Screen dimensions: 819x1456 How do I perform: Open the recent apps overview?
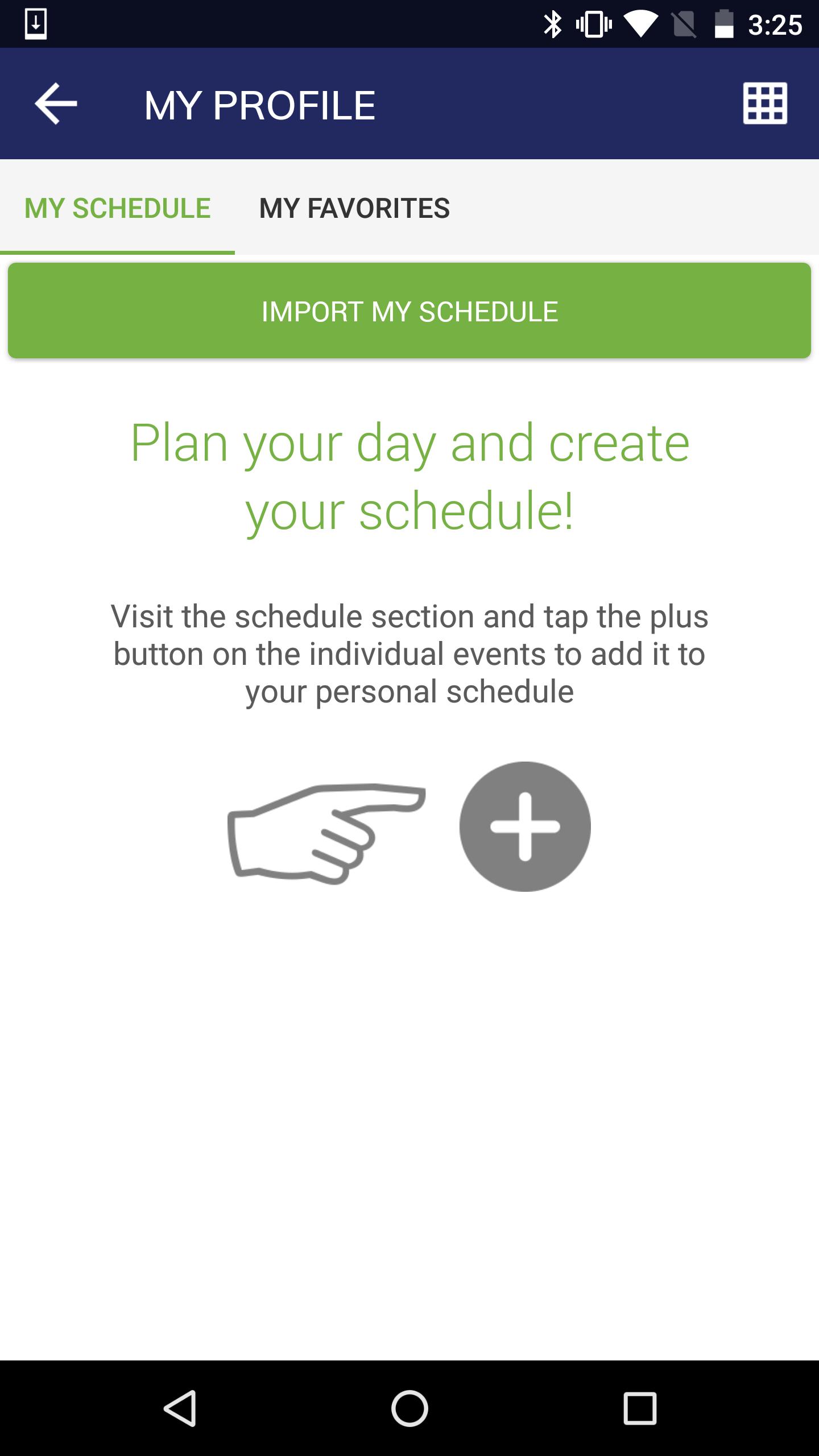click(640, 1408)
